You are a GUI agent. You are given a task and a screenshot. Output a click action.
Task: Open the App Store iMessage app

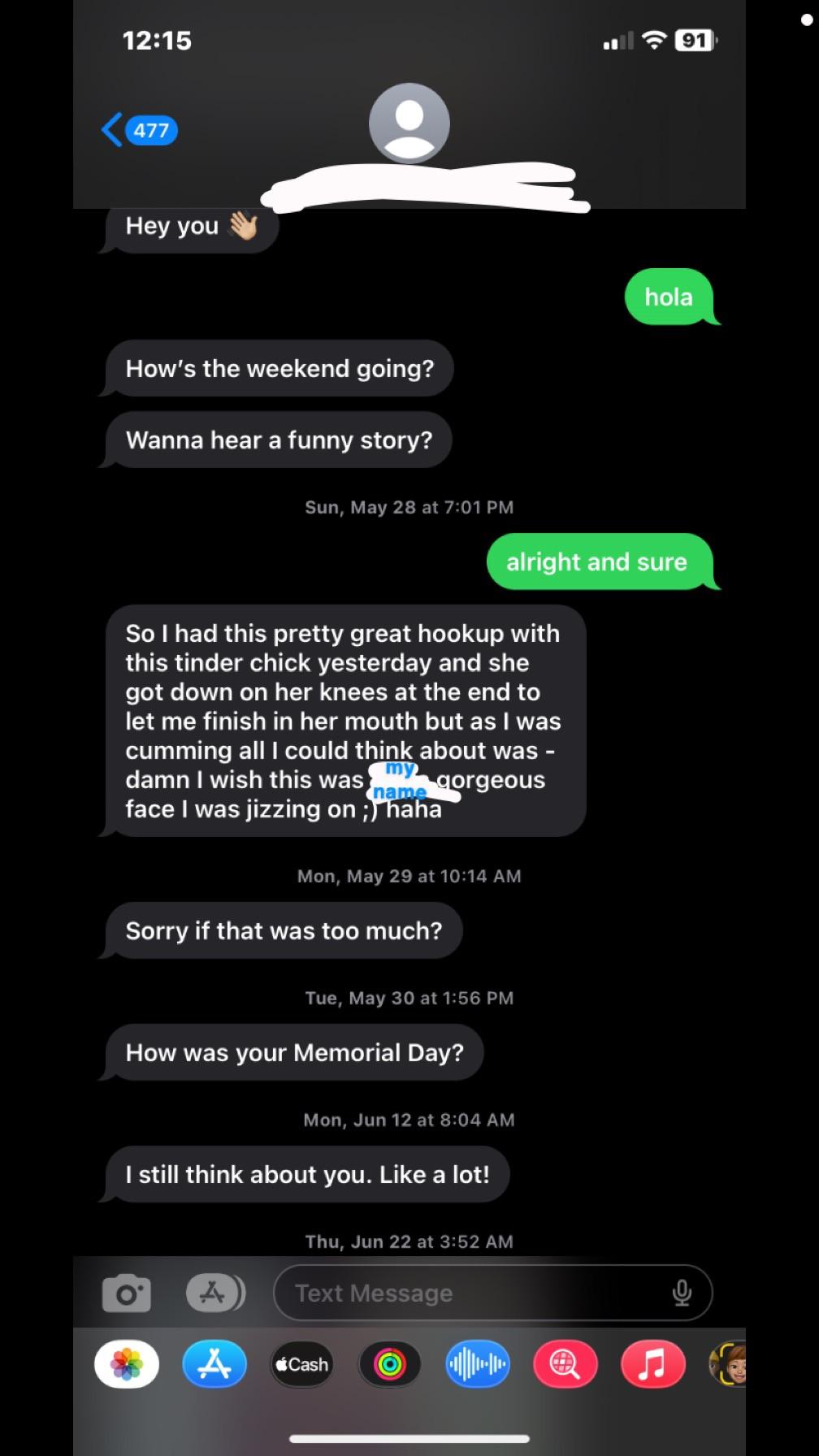click(x=214, y=1364)
